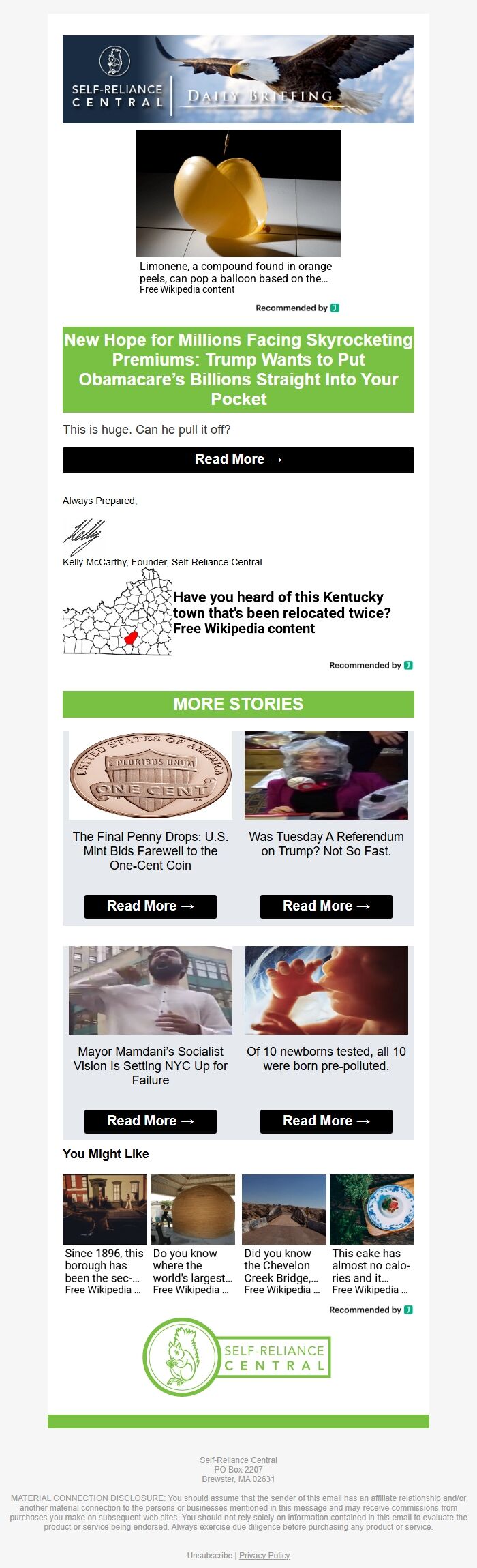Read more about Mayor Mamdani's socialist vision
Viewport: 477px width, 1568px height.
point(151,1121)
